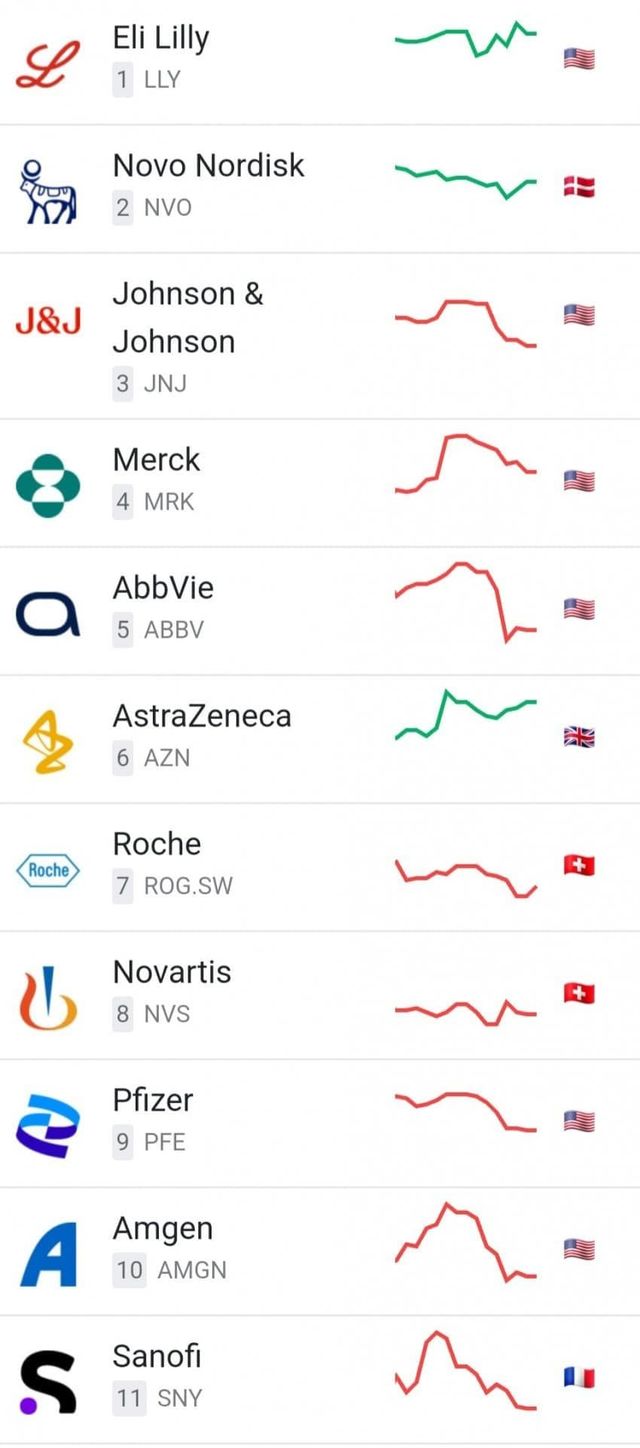640x1448 pixels.
Task: Open the AbbVie entry
Action: 163,588
